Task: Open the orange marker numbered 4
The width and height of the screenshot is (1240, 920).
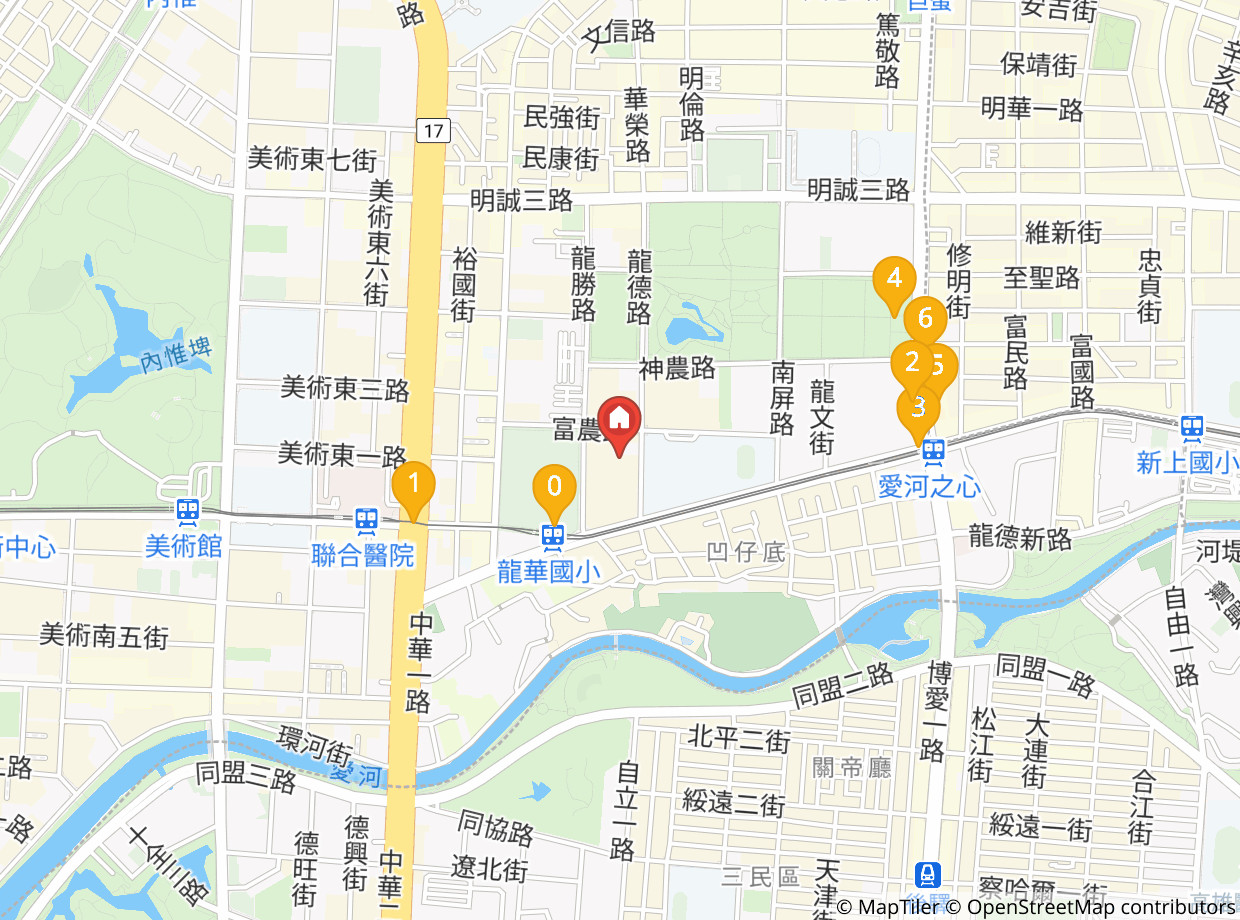Action: [894, 279]
